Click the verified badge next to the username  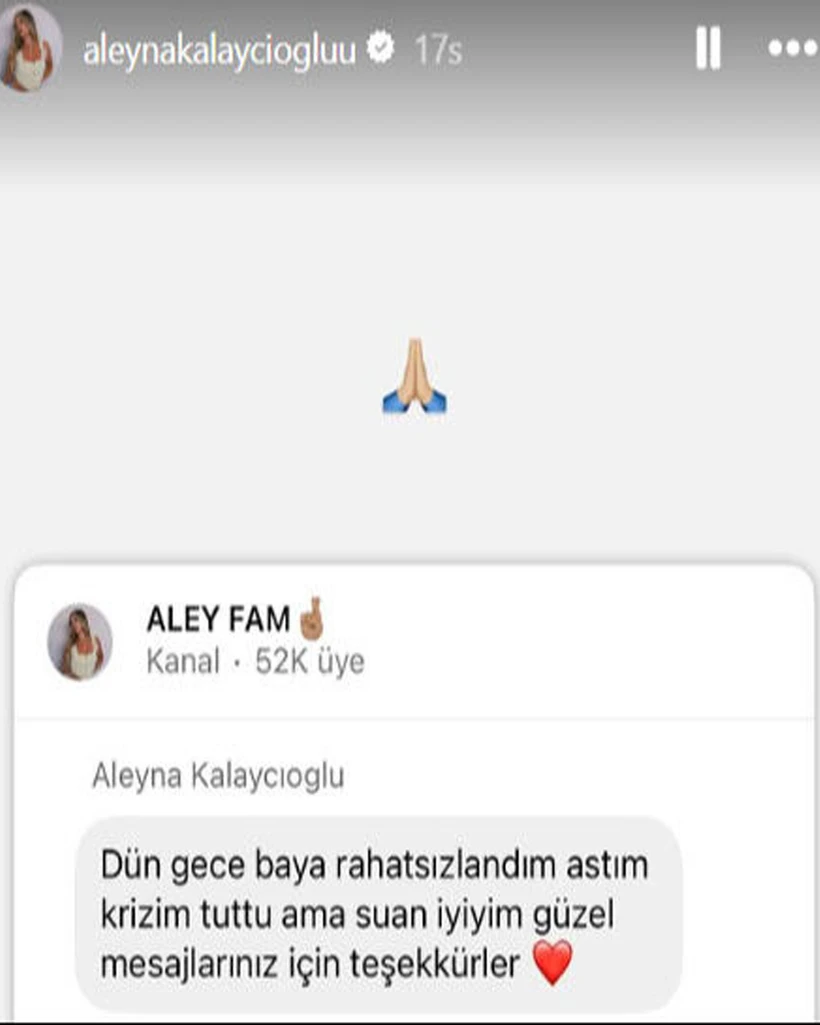point(380,44)
